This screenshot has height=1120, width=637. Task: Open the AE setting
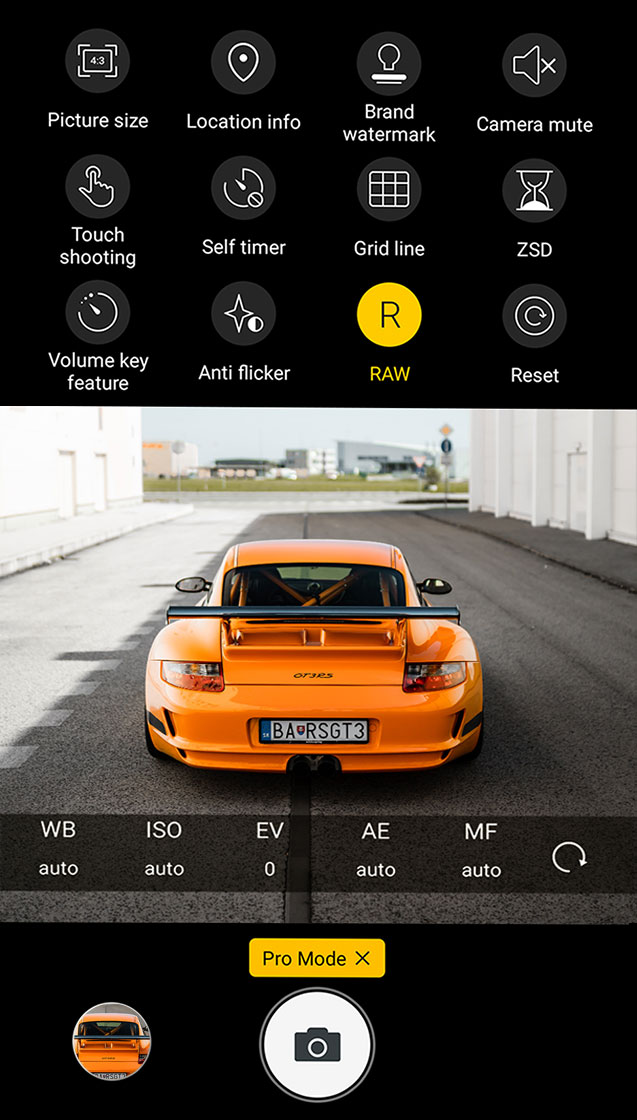click(x=376, y=850)
